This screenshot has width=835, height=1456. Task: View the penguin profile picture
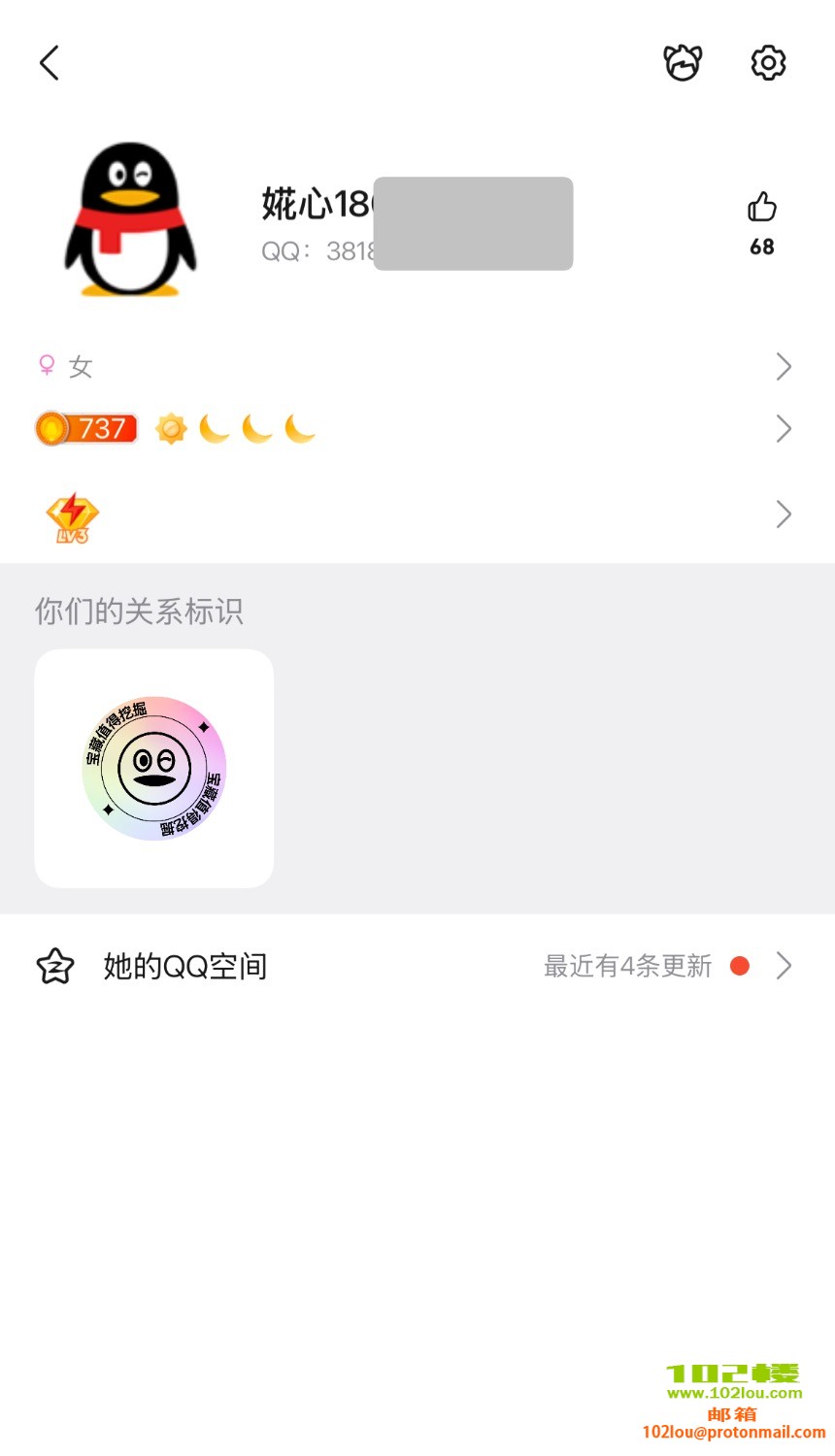130,220
